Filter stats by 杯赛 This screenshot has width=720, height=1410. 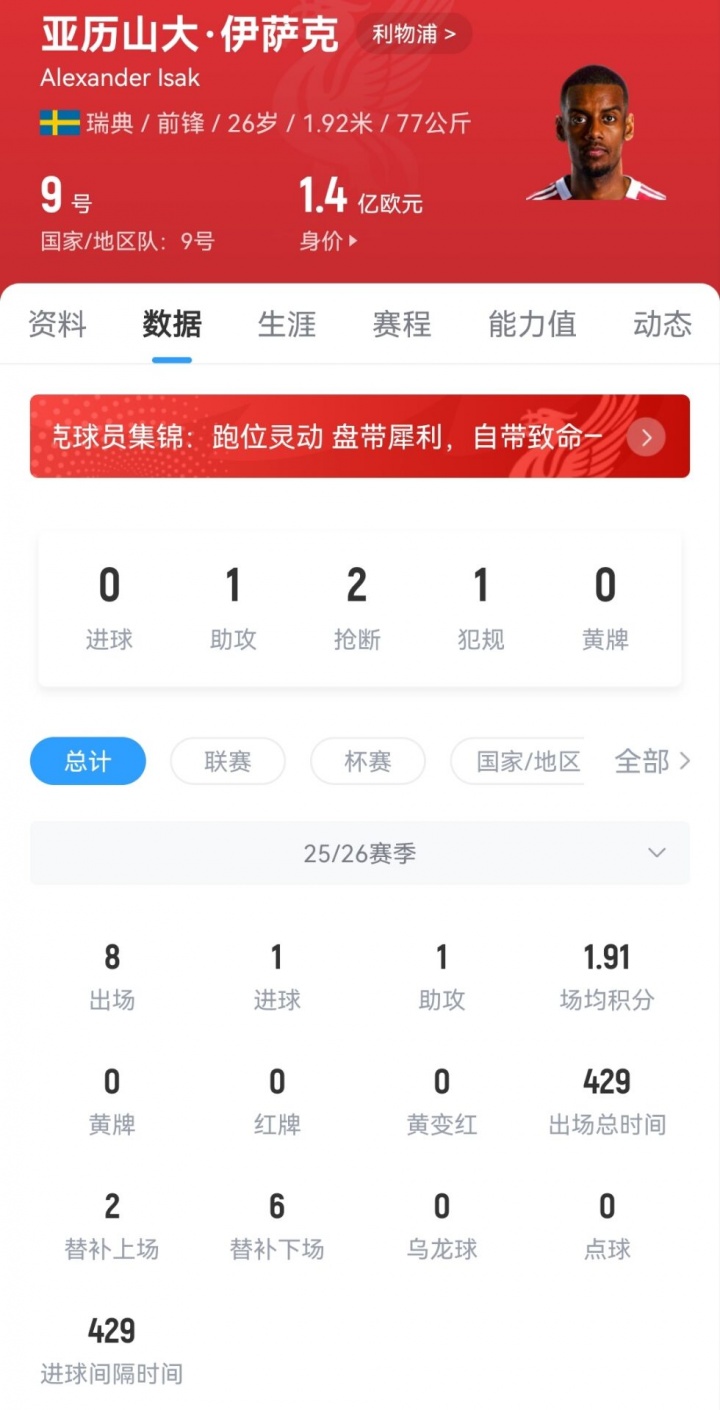tap(368, 761)
